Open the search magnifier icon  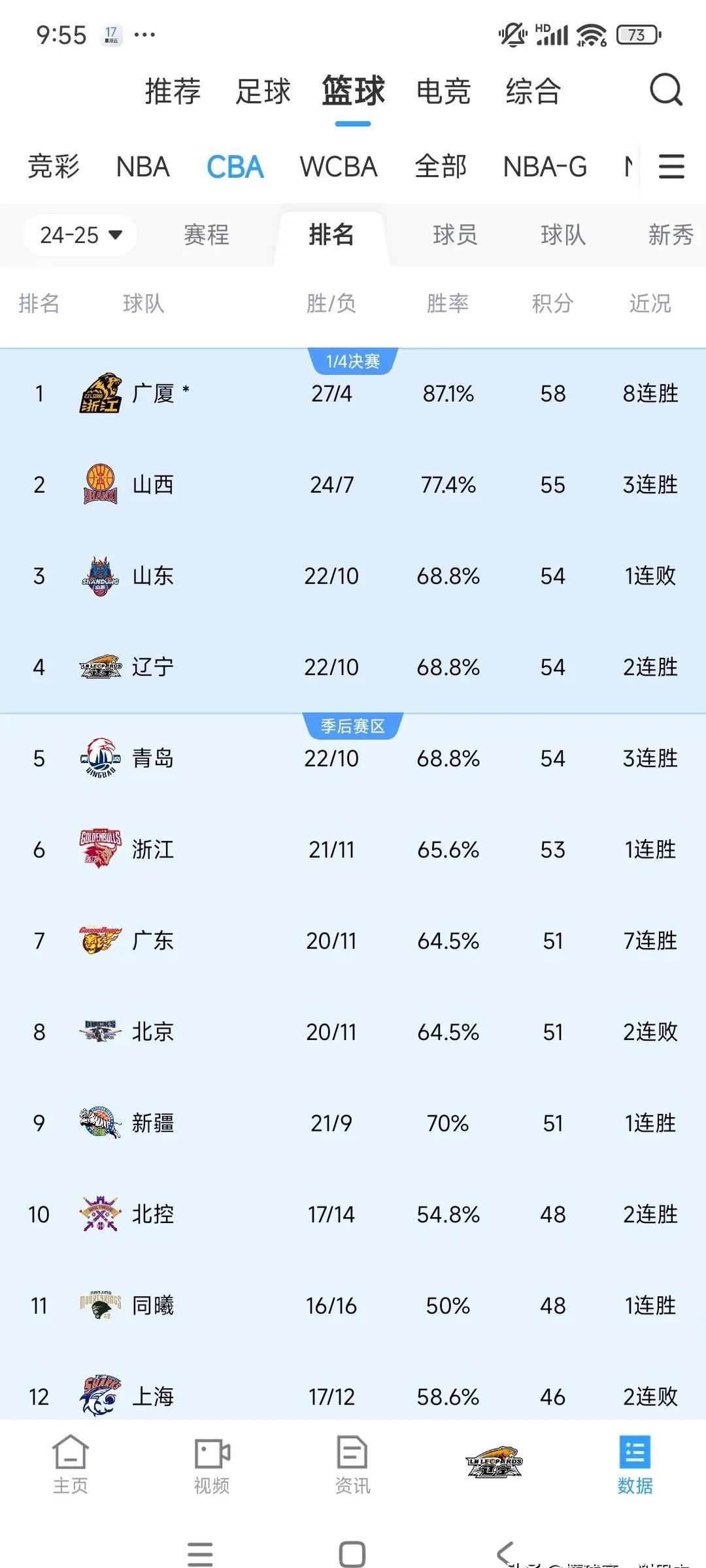665,90
